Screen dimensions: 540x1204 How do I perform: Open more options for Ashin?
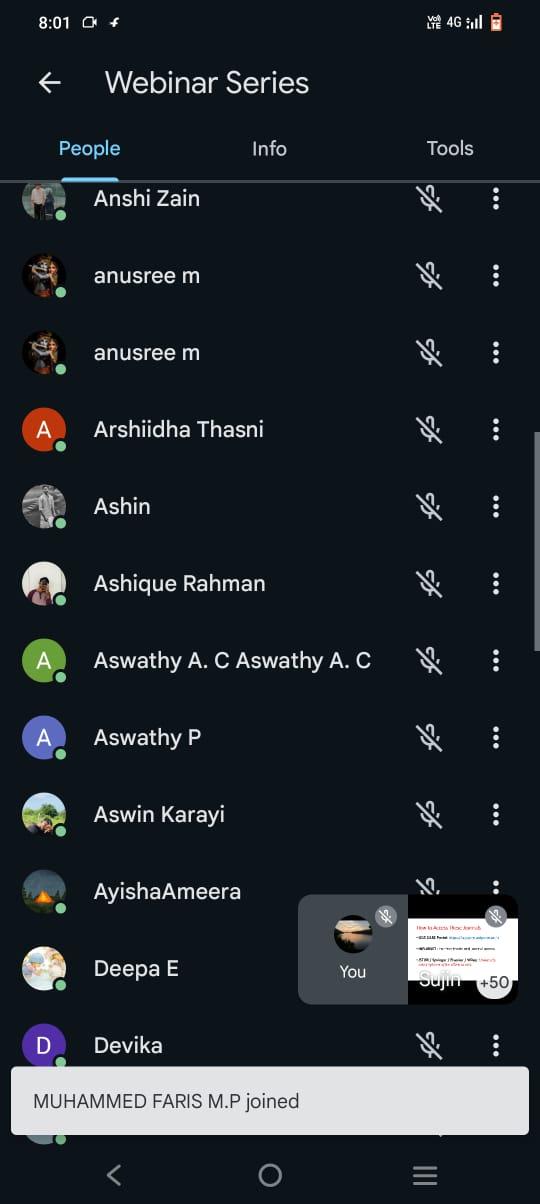(496, 506)
